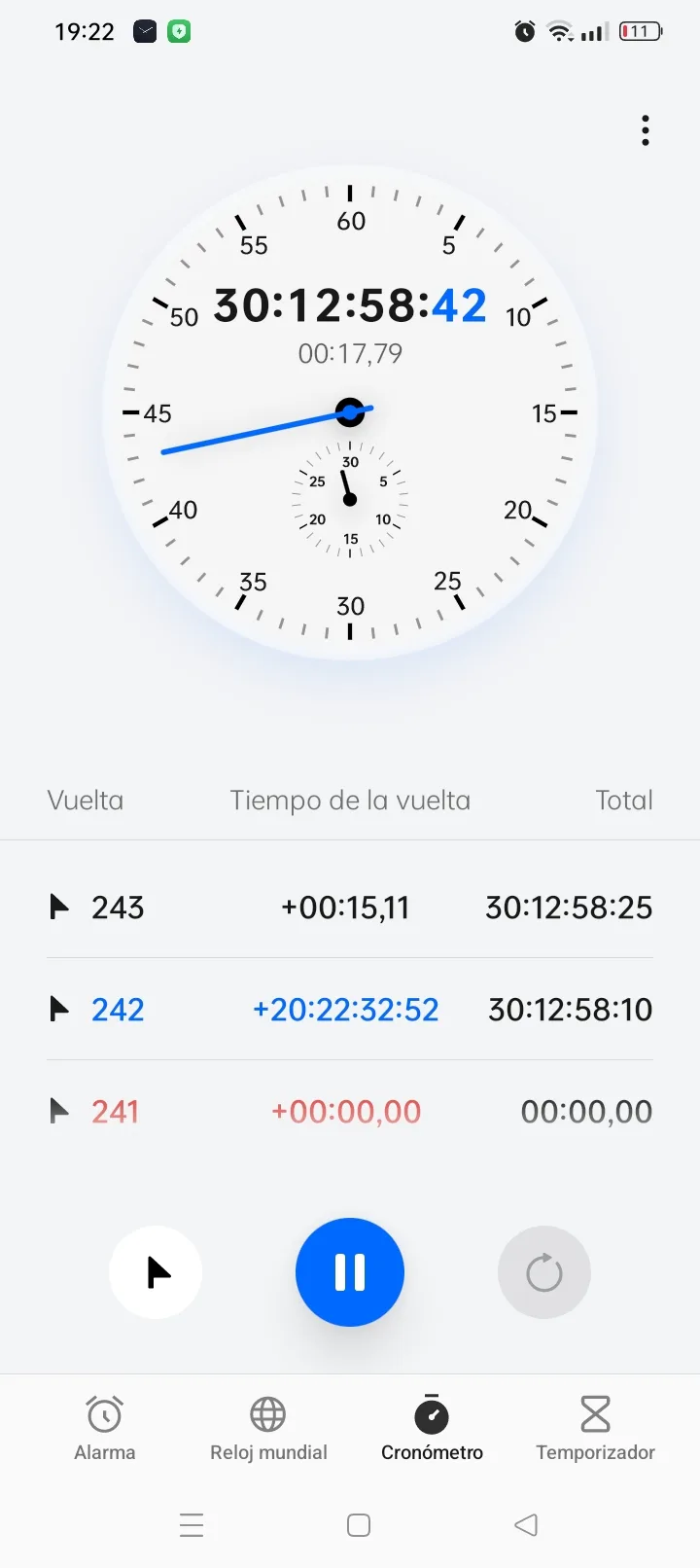Open the three-dot overflow menu
The height and width of the screenshot is (1568, 700).
click(645, 130)
